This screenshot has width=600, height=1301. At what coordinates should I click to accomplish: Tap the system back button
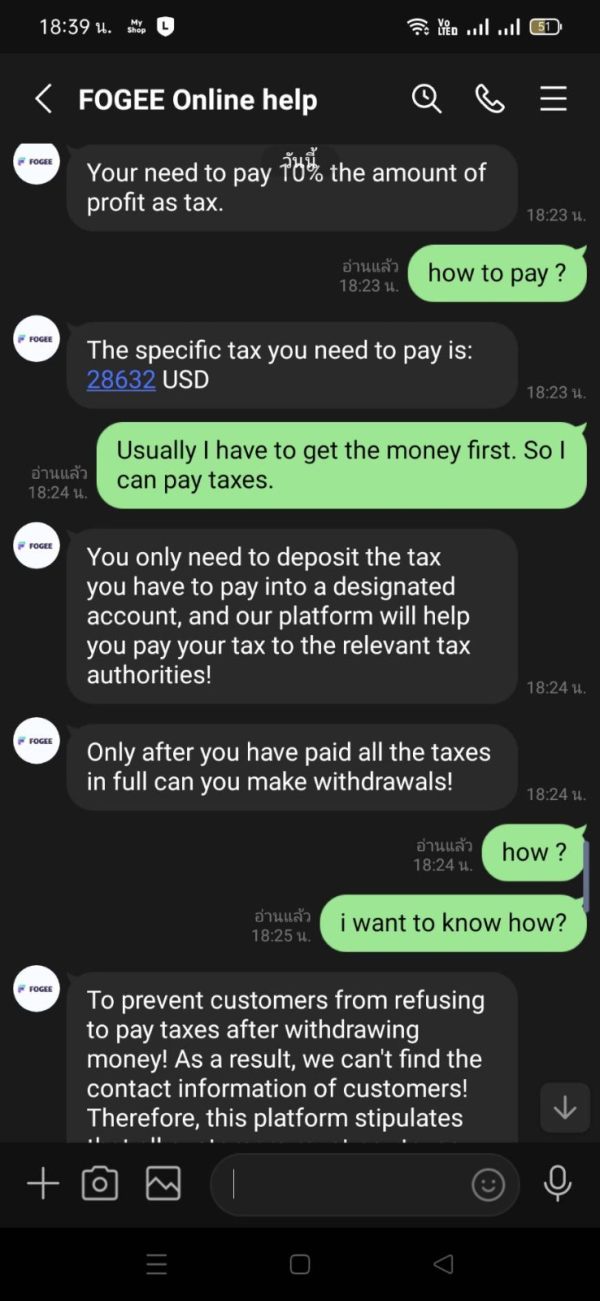tap(443, 1264)
